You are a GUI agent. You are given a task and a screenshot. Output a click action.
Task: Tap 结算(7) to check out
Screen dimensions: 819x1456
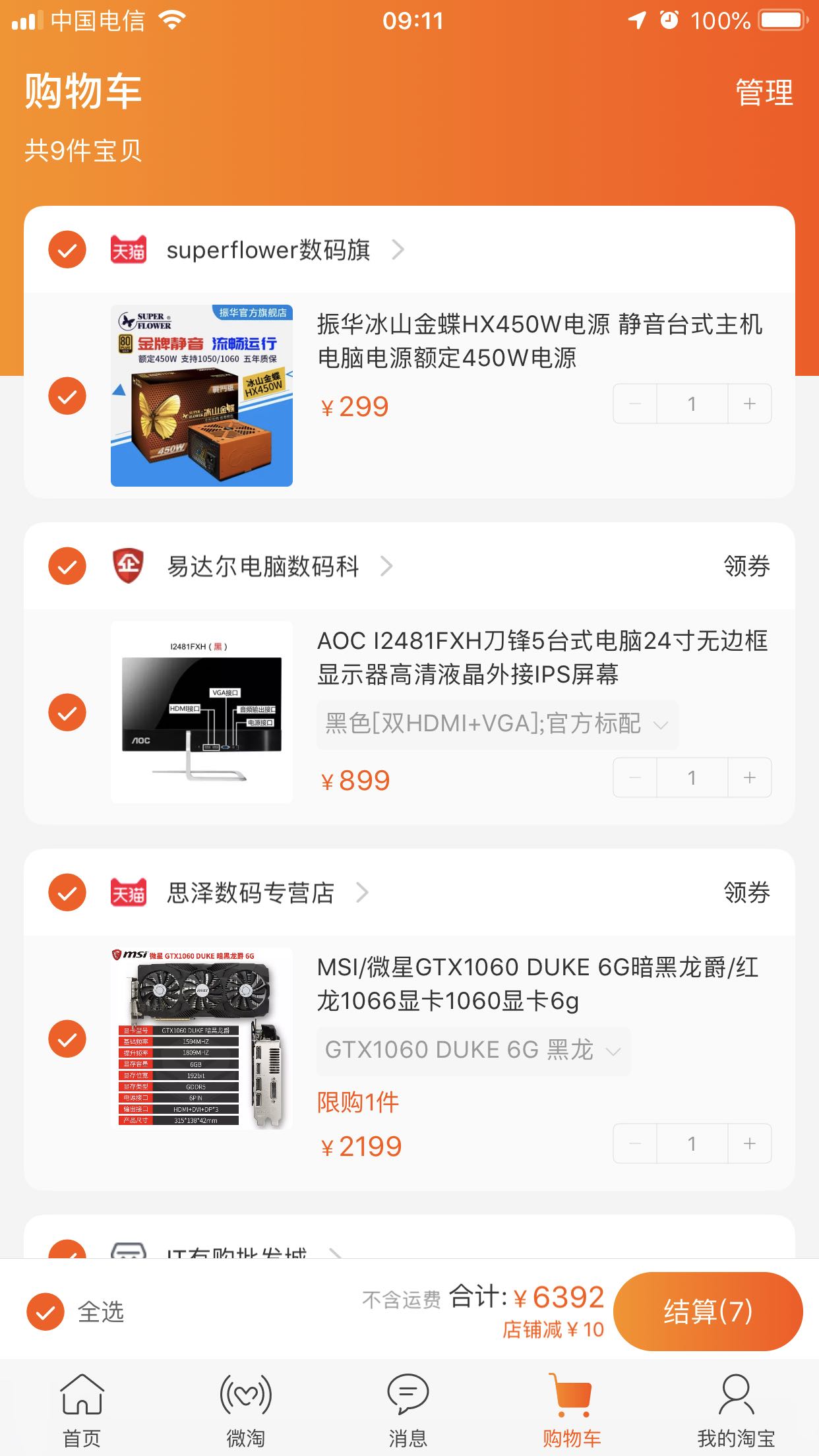[x=708, y=1312]
